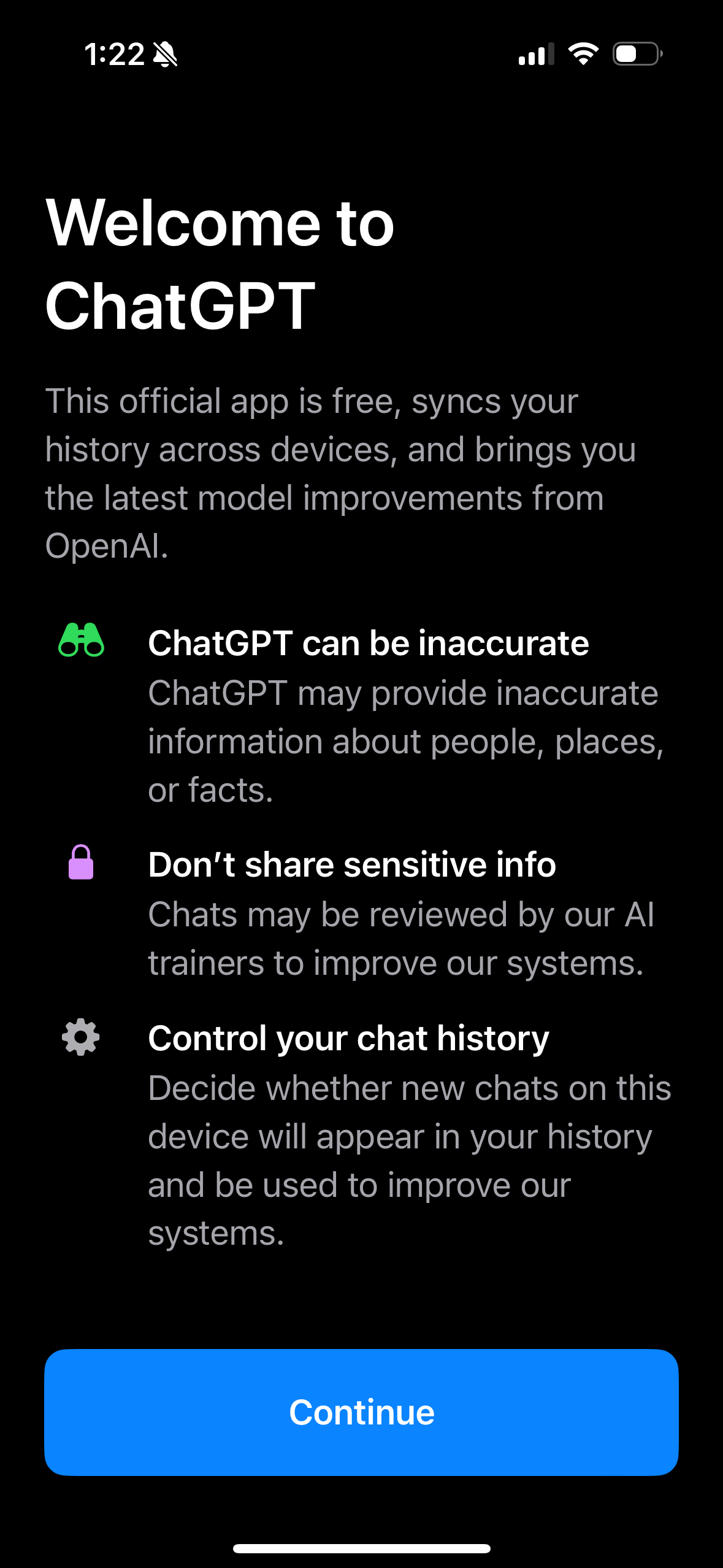Tap the clock showing 1:22
723x1568 pixels.
point(113,55)
